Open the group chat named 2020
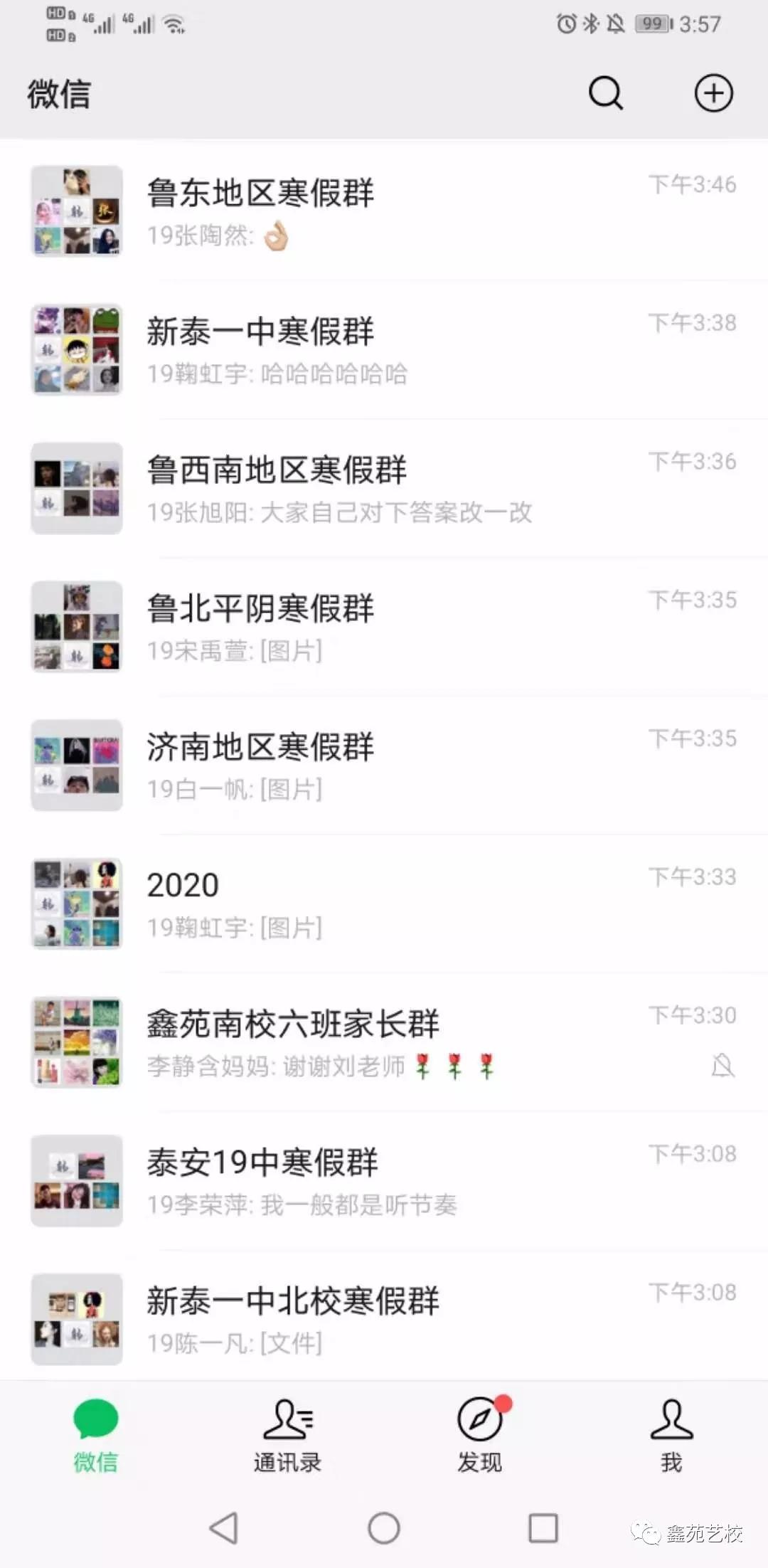The image size is (768, 1568). [384, 904]
